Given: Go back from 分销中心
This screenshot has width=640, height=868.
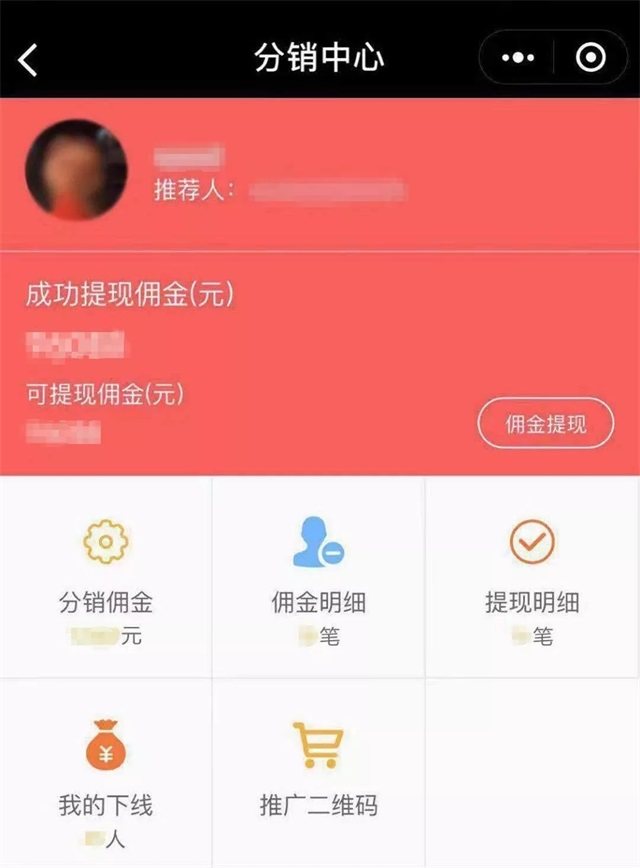Looking at the screenshot, I should tap(28, 60).
